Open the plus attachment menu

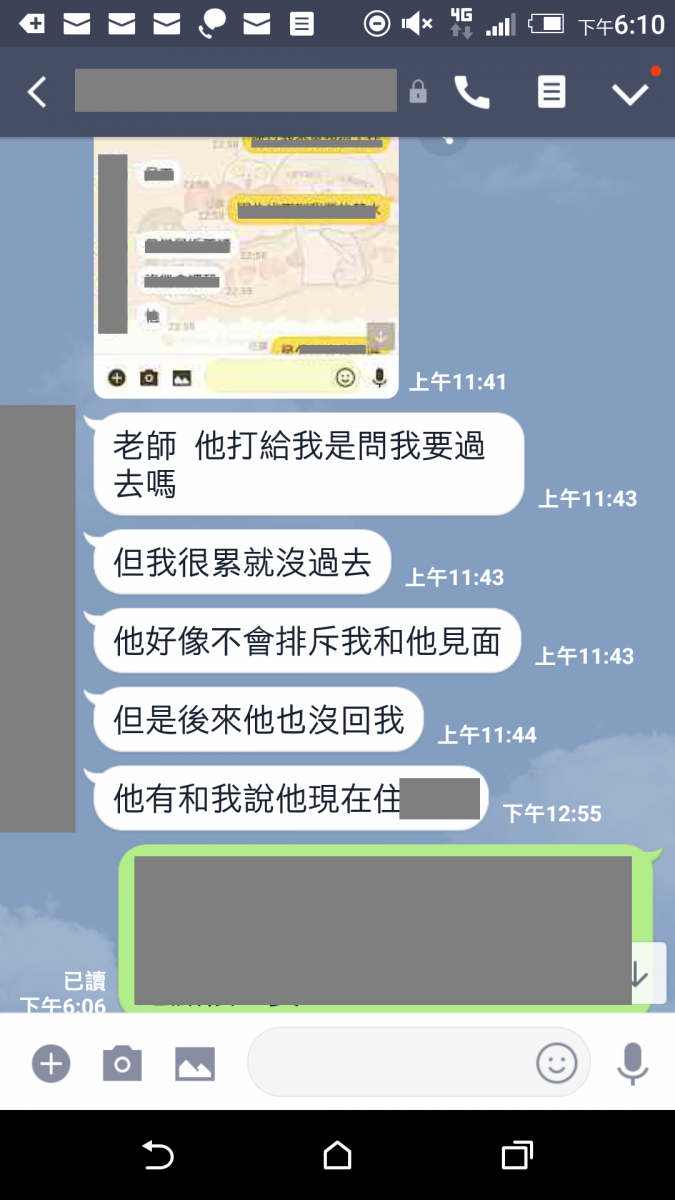51,1062
